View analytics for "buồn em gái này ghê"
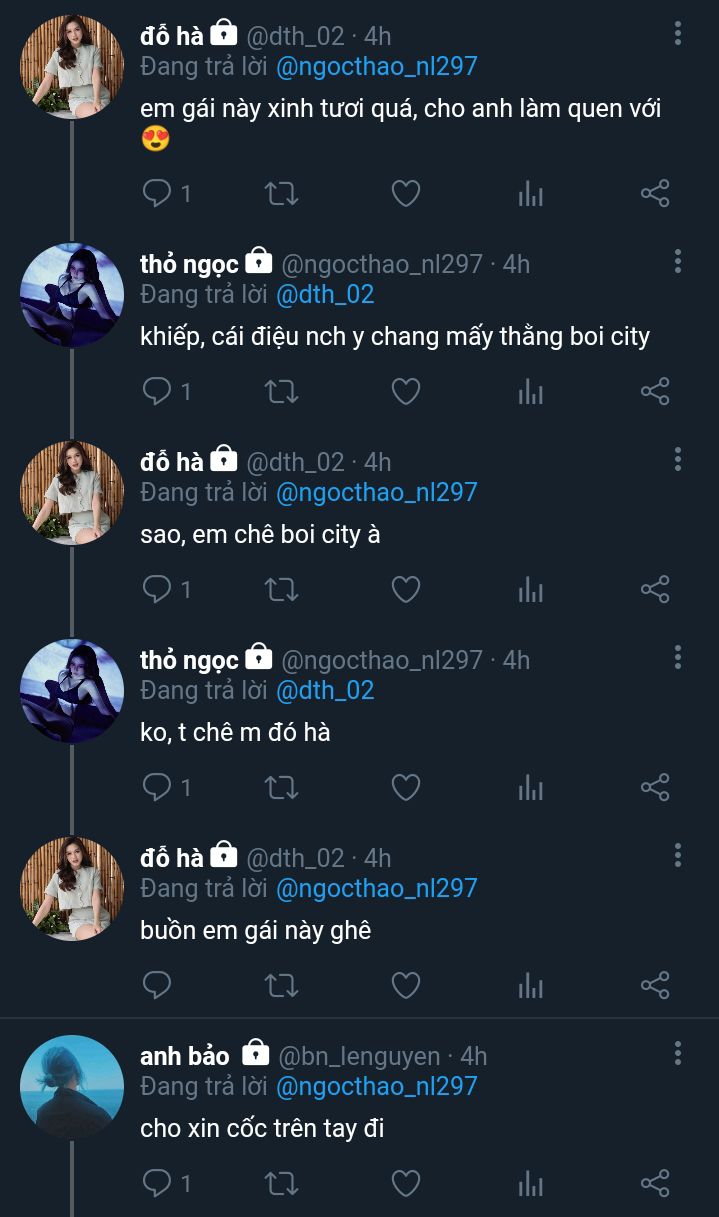 pyautogui.click(x=530, y=985)
